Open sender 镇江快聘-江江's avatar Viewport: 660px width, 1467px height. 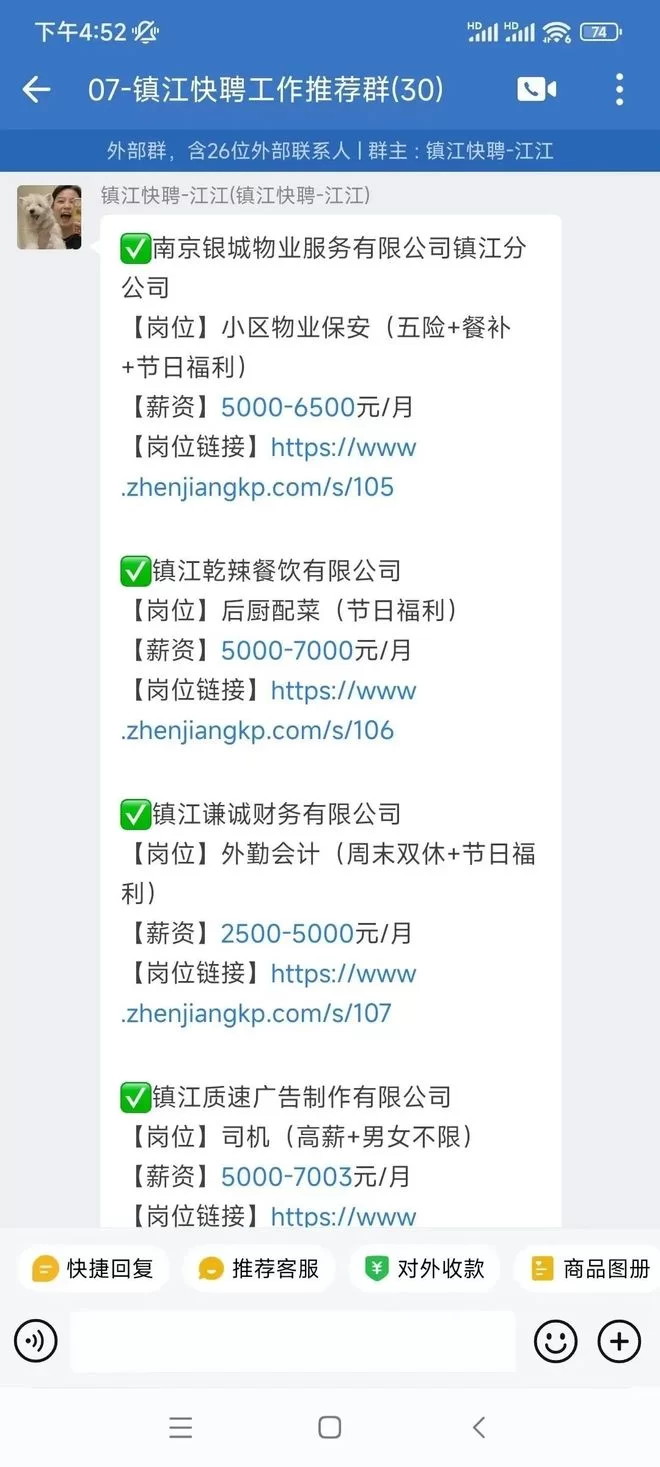(x=49, y=217)
